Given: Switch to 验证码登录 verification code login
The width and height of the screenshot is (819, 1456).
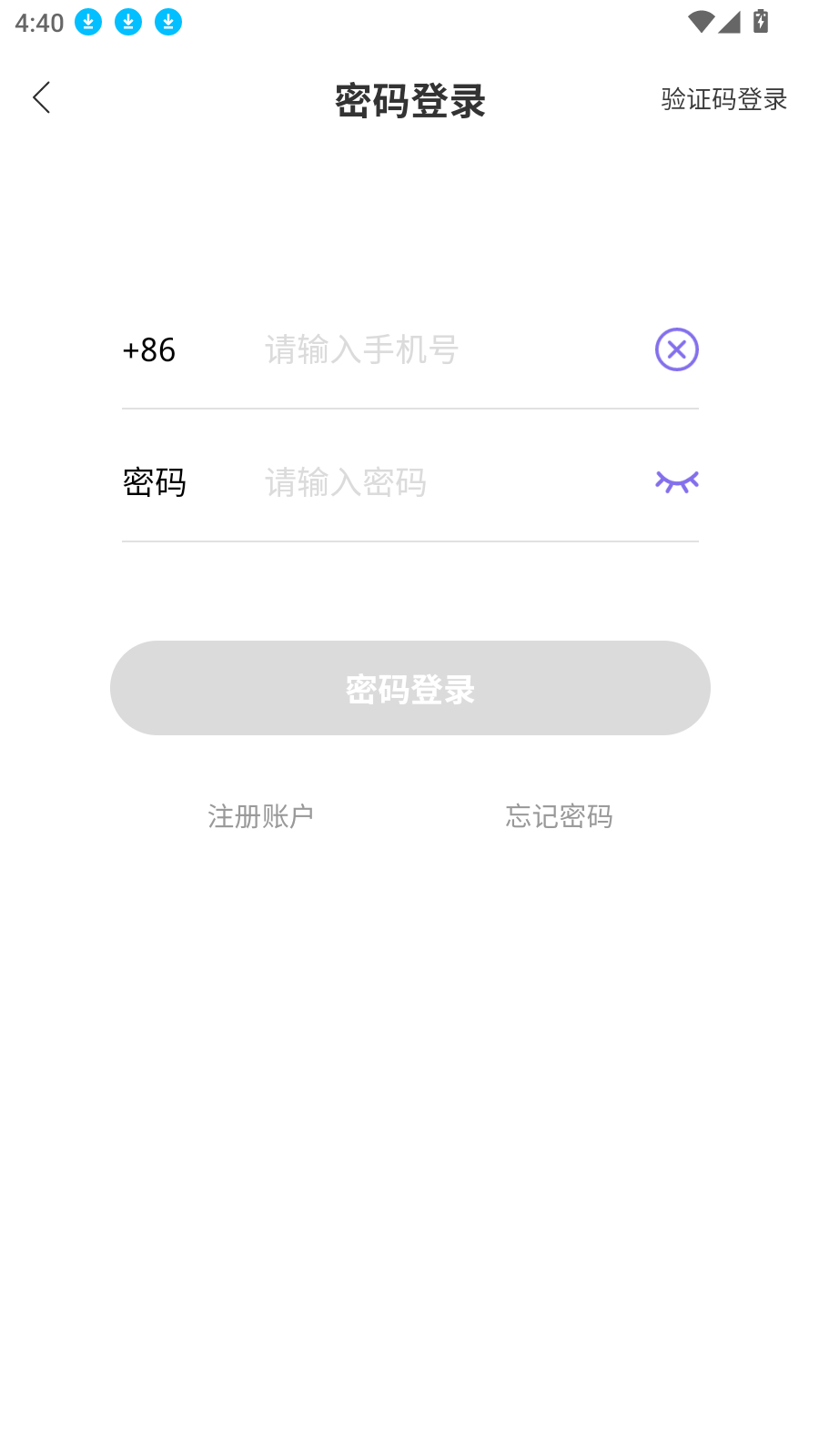Looking at the screenshot, I should tap(723, 99).
